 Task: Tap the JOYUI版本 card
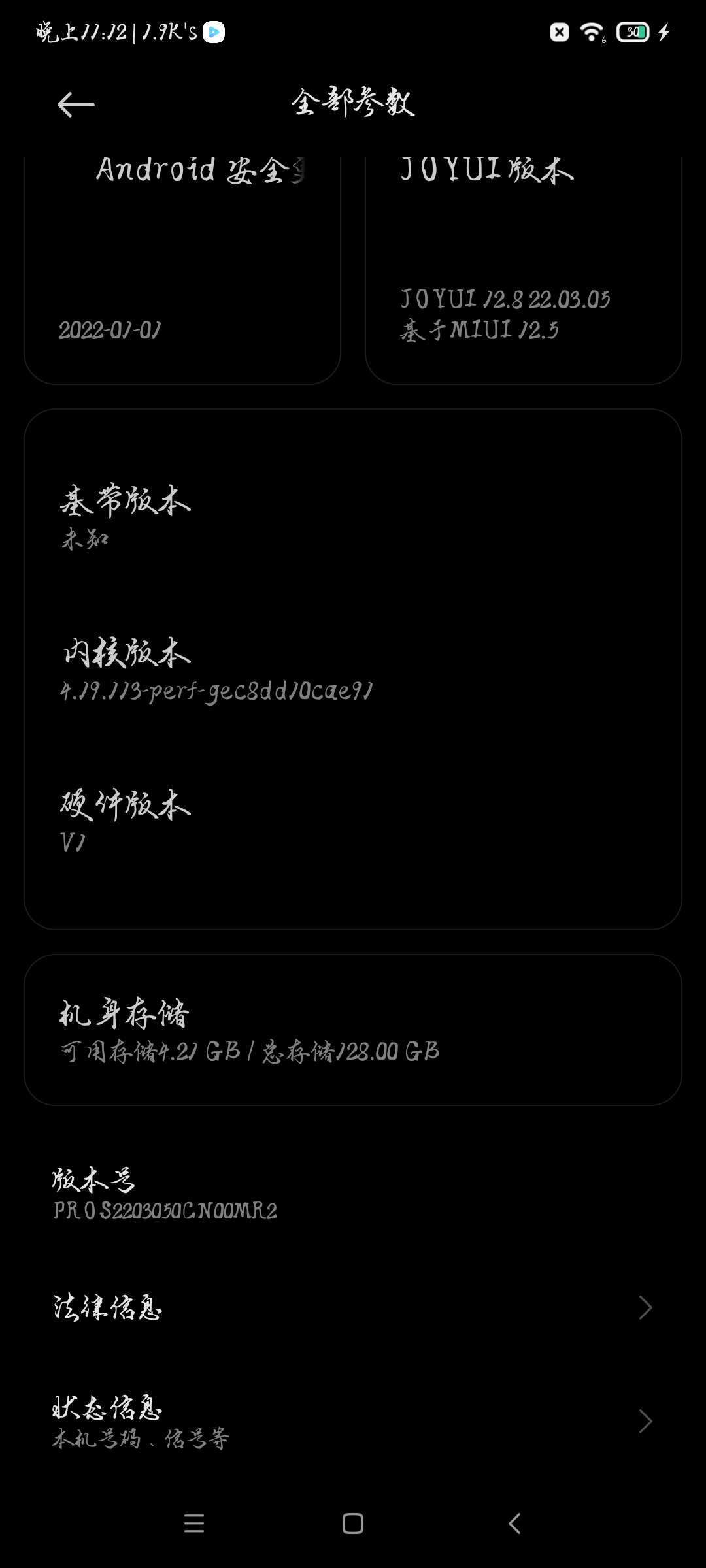tap(523, 268)
